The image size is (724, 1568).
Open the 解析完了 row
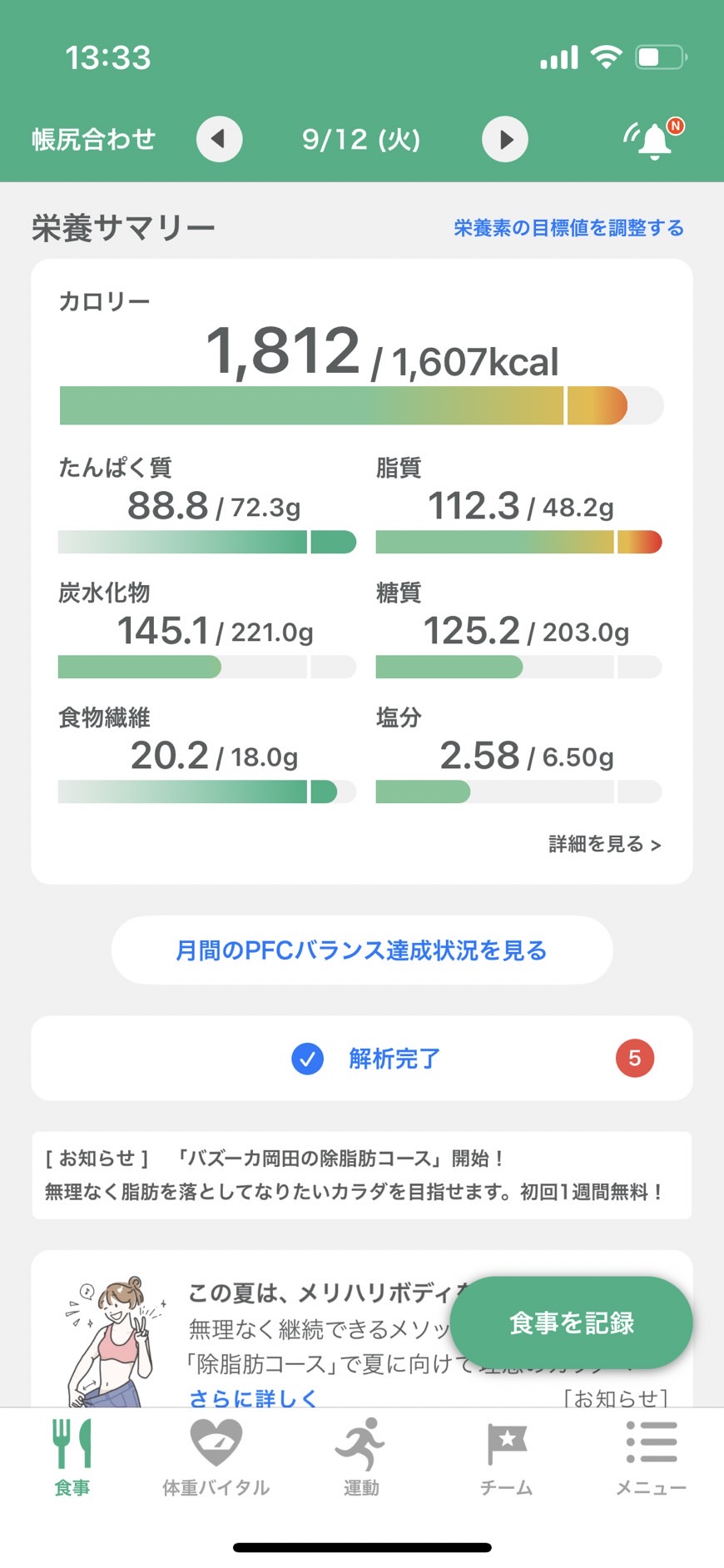click(362, 1059)
